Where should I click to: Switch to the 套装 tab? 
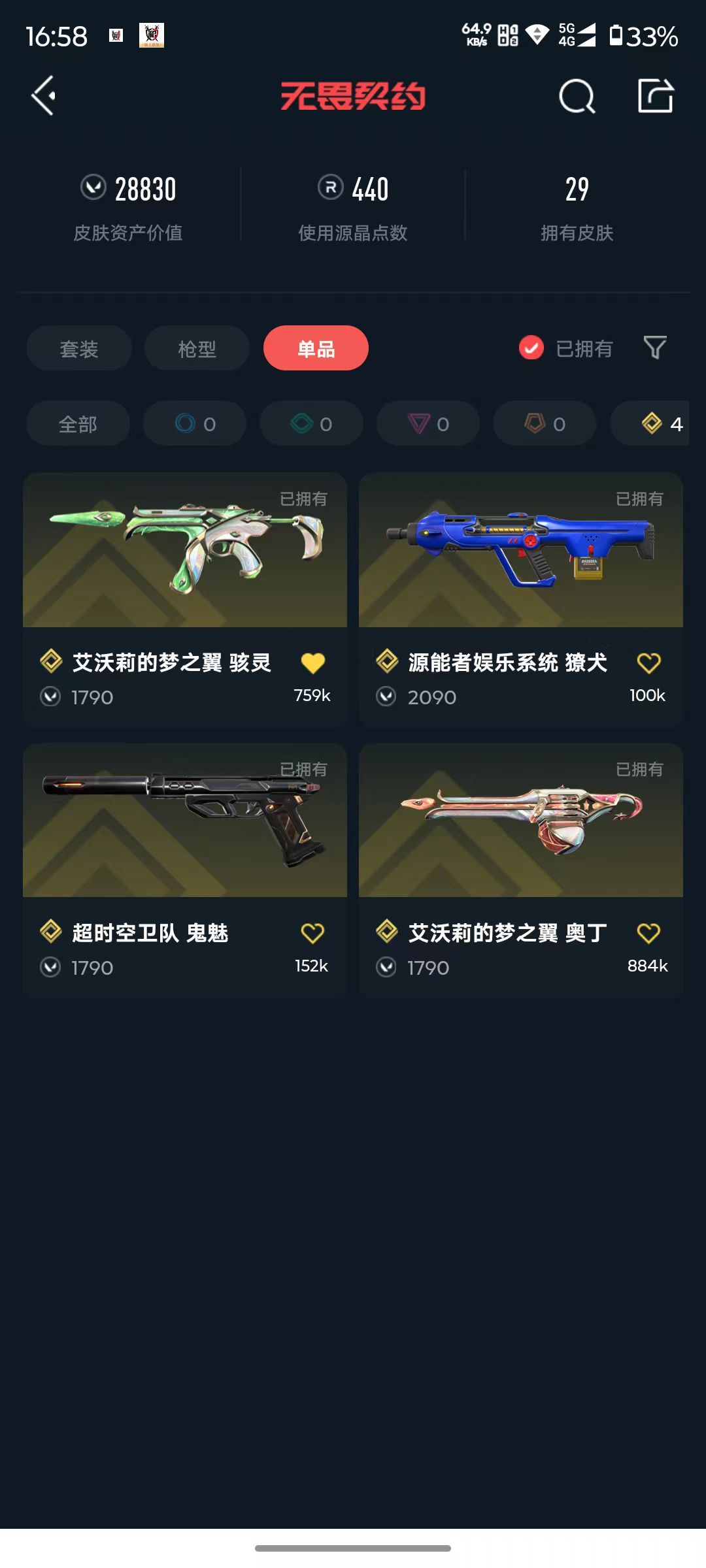click(78, 348)
